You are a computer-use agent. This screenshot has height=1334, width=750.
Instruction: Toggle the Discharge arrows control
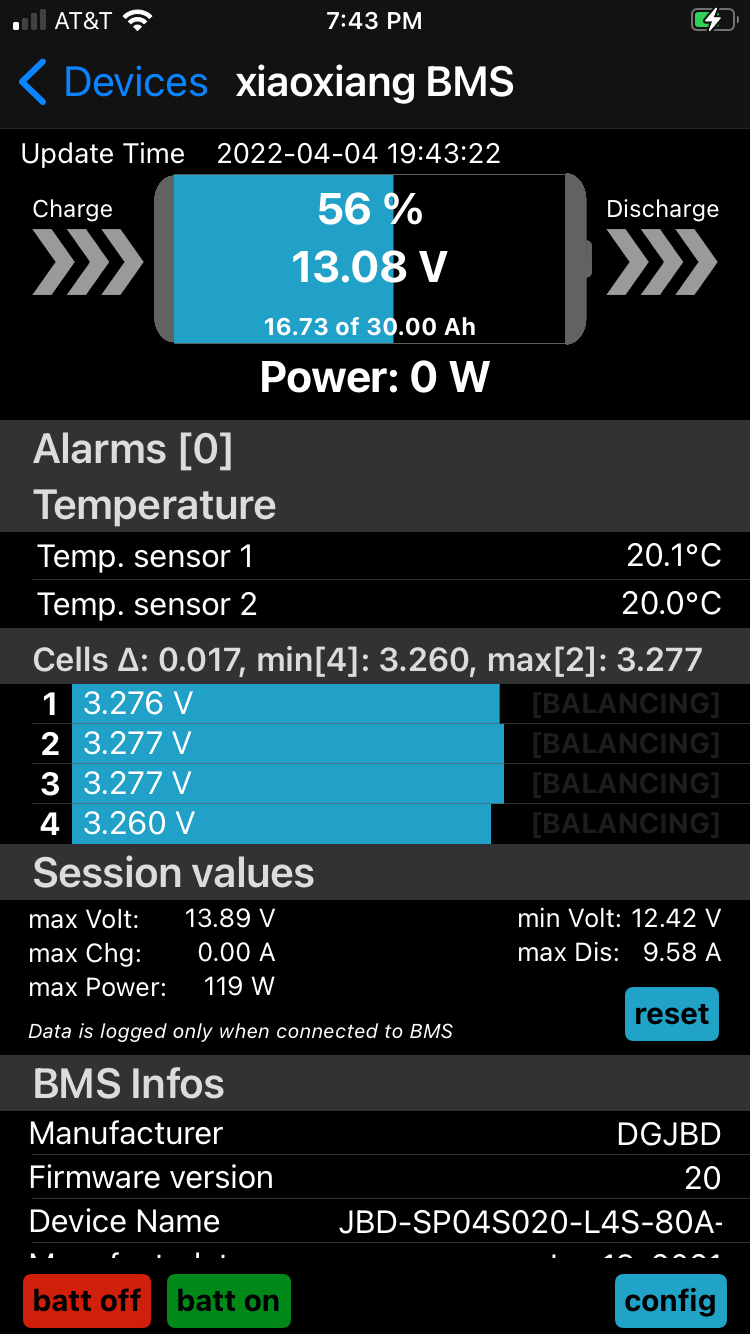tap(662, 262)
